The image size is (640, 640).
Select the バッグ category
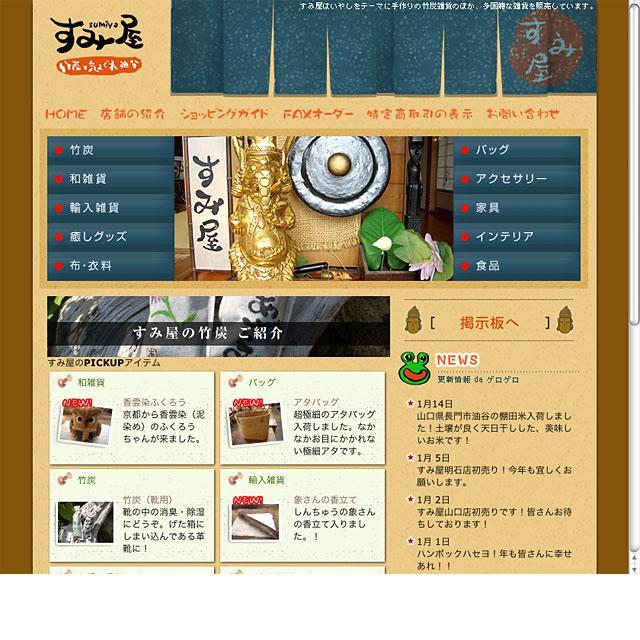(517, 150)
